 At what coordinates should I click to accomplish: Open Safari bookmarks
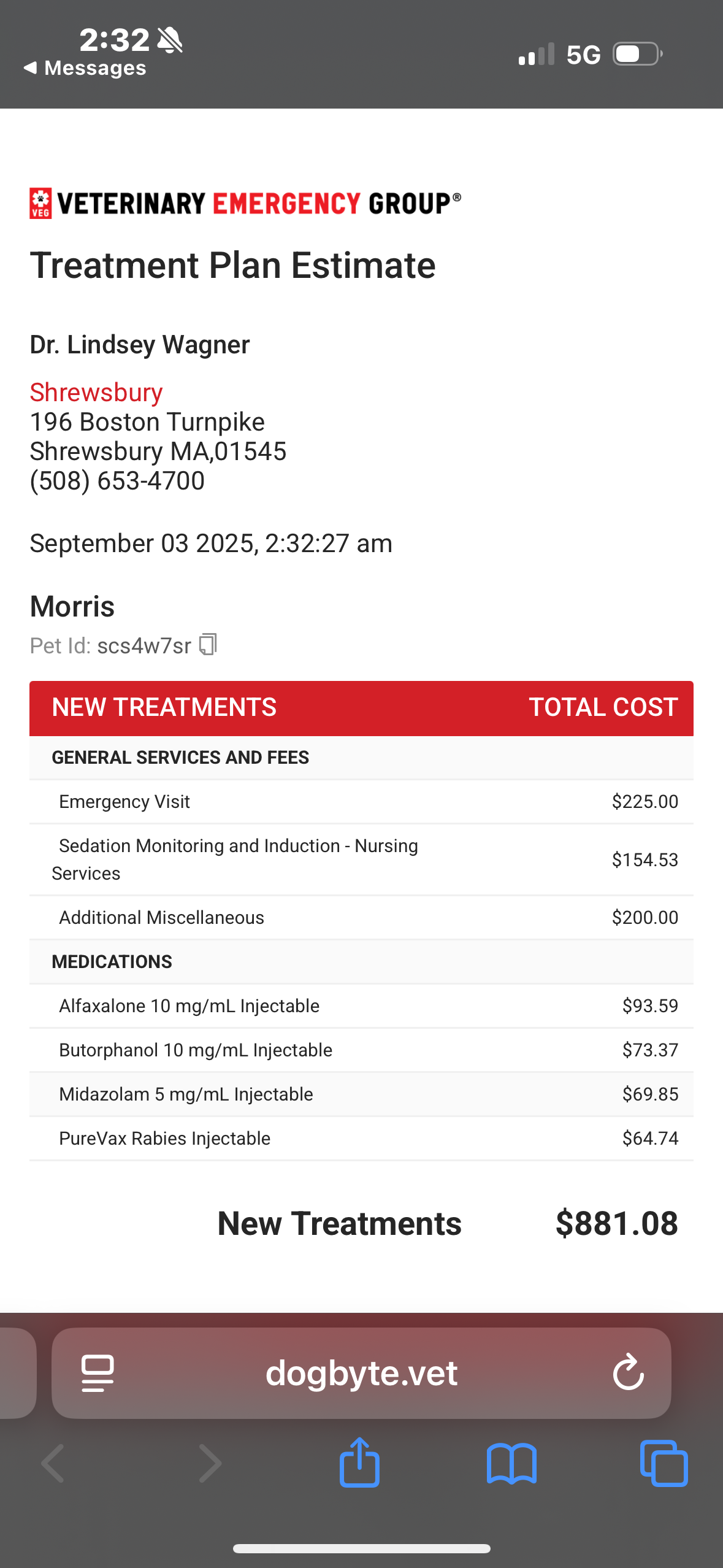click(x=511, y=1463)
